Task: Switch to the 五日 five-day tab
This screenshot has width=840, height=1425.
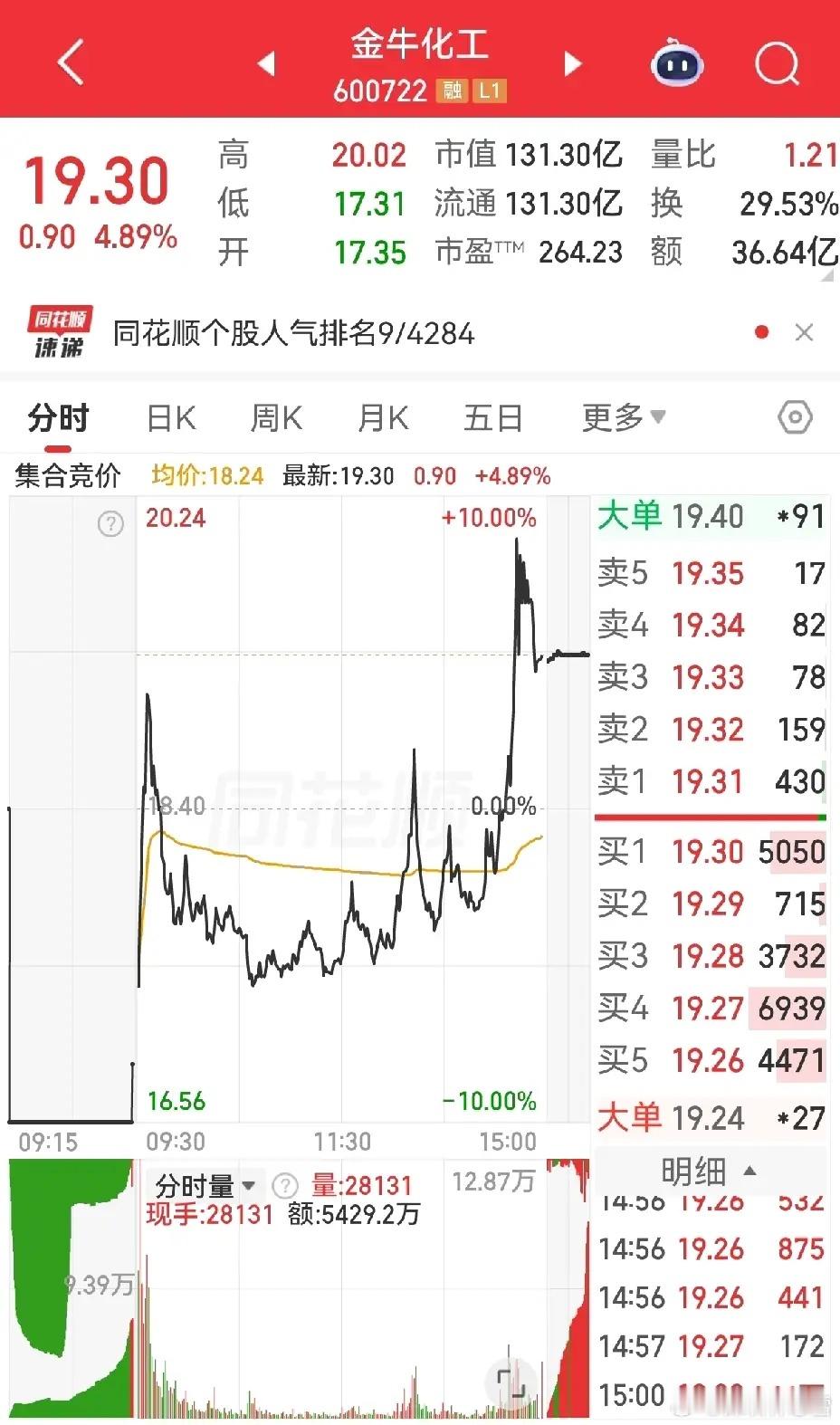Action: click(492, 416)
